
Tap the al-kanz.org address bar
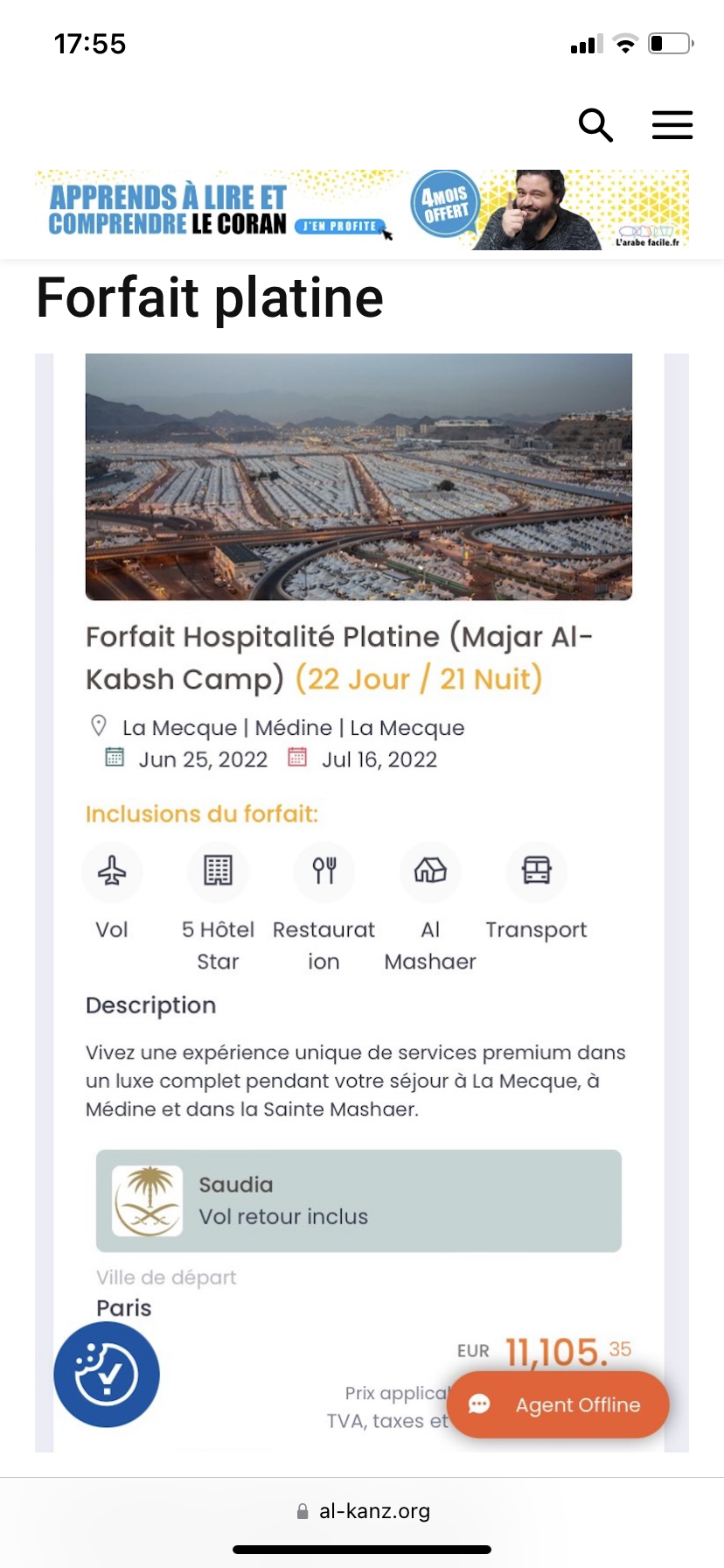[362, 1511]
